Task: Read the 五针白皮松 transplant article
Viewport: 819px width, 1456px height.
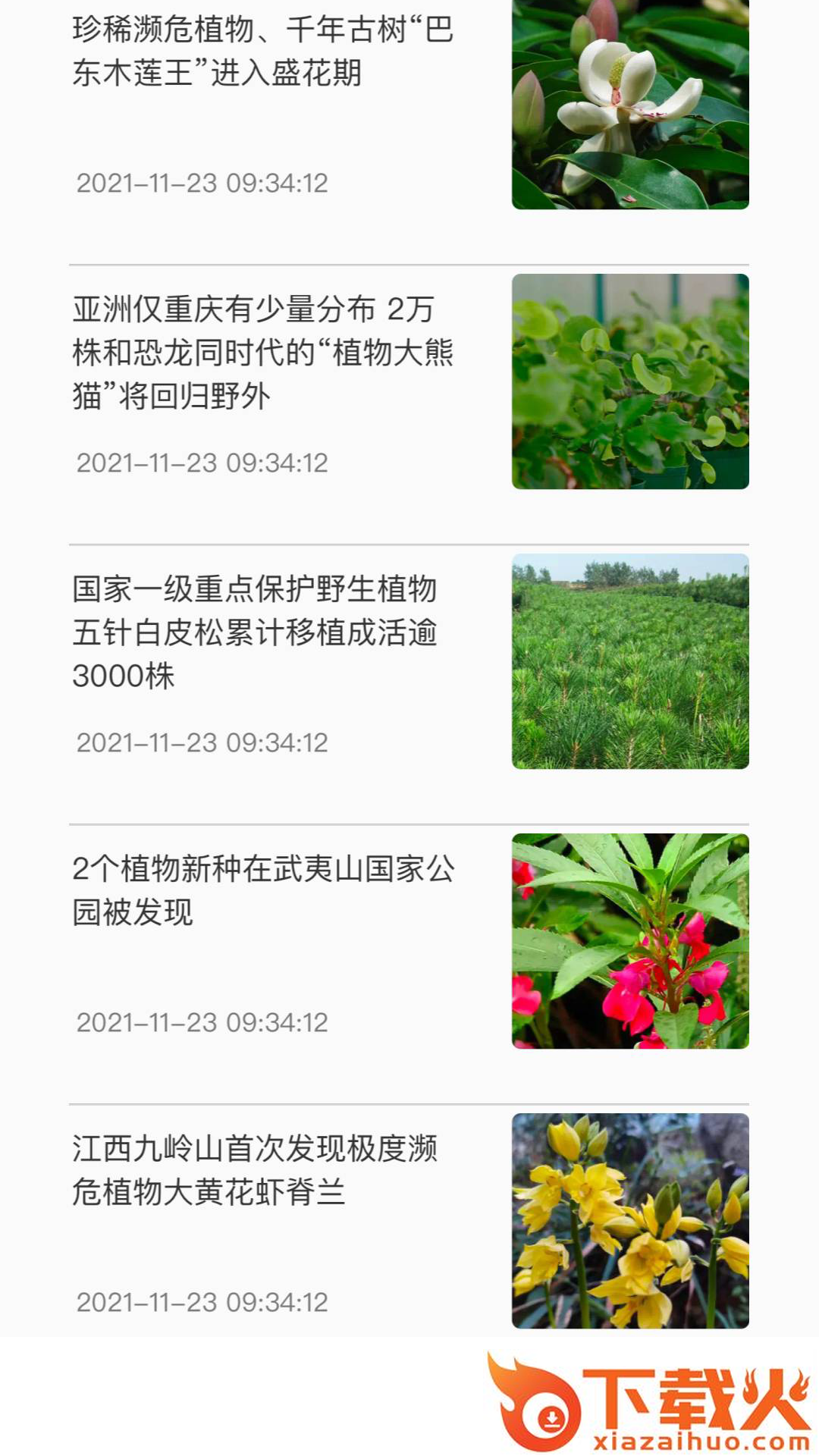Action: click(255, 632)
